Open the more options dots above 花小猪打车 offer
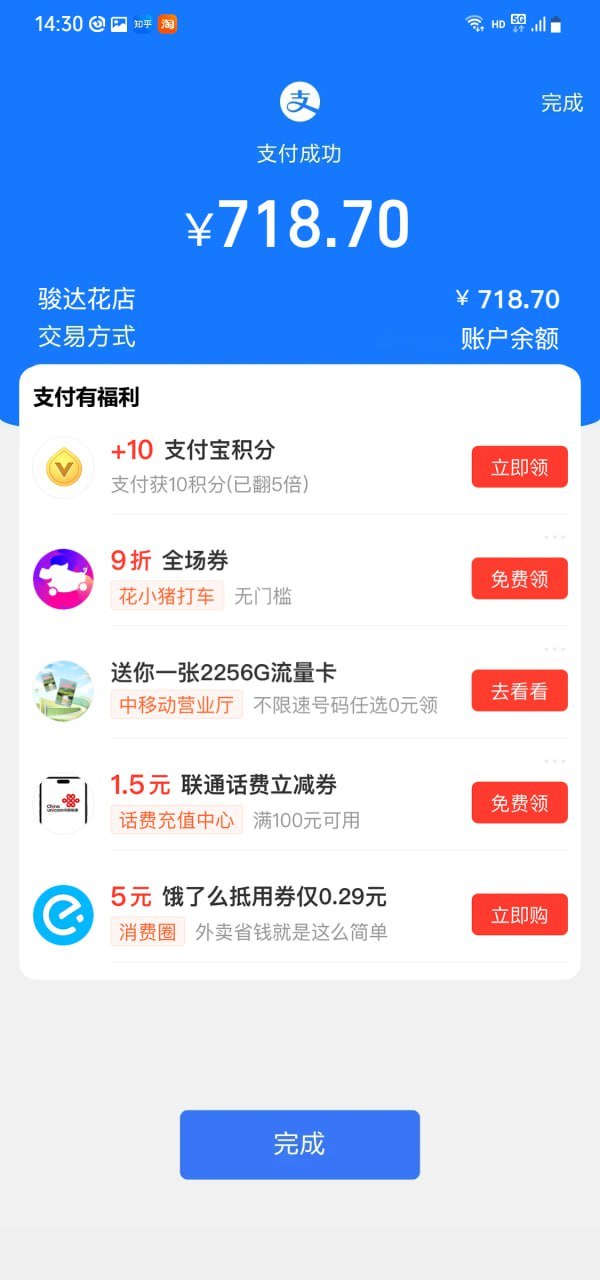 point(555,537)
